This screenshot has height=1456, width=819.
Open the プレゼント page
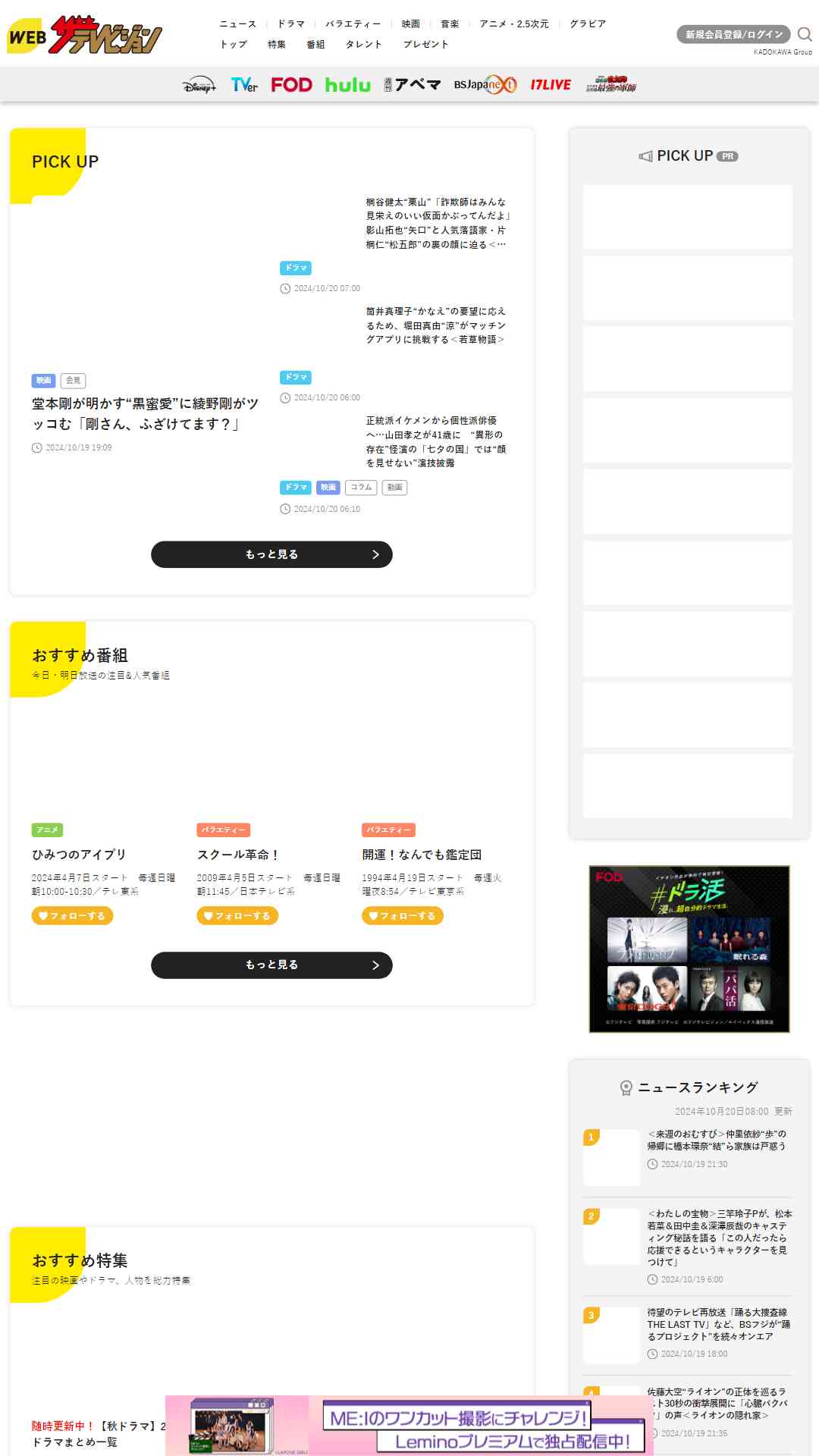[x=426, y=44]
